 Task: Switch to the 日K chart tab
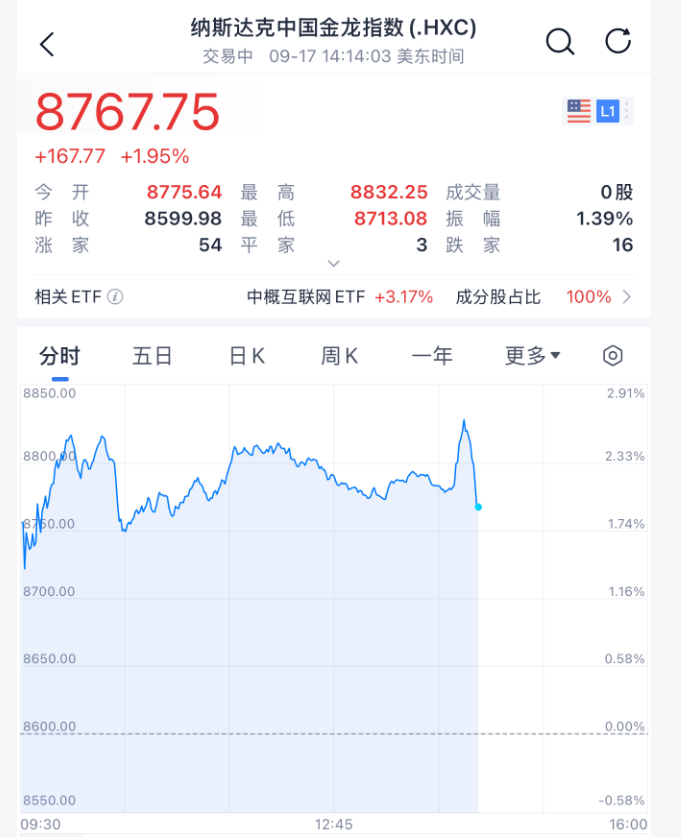(246, 356)
